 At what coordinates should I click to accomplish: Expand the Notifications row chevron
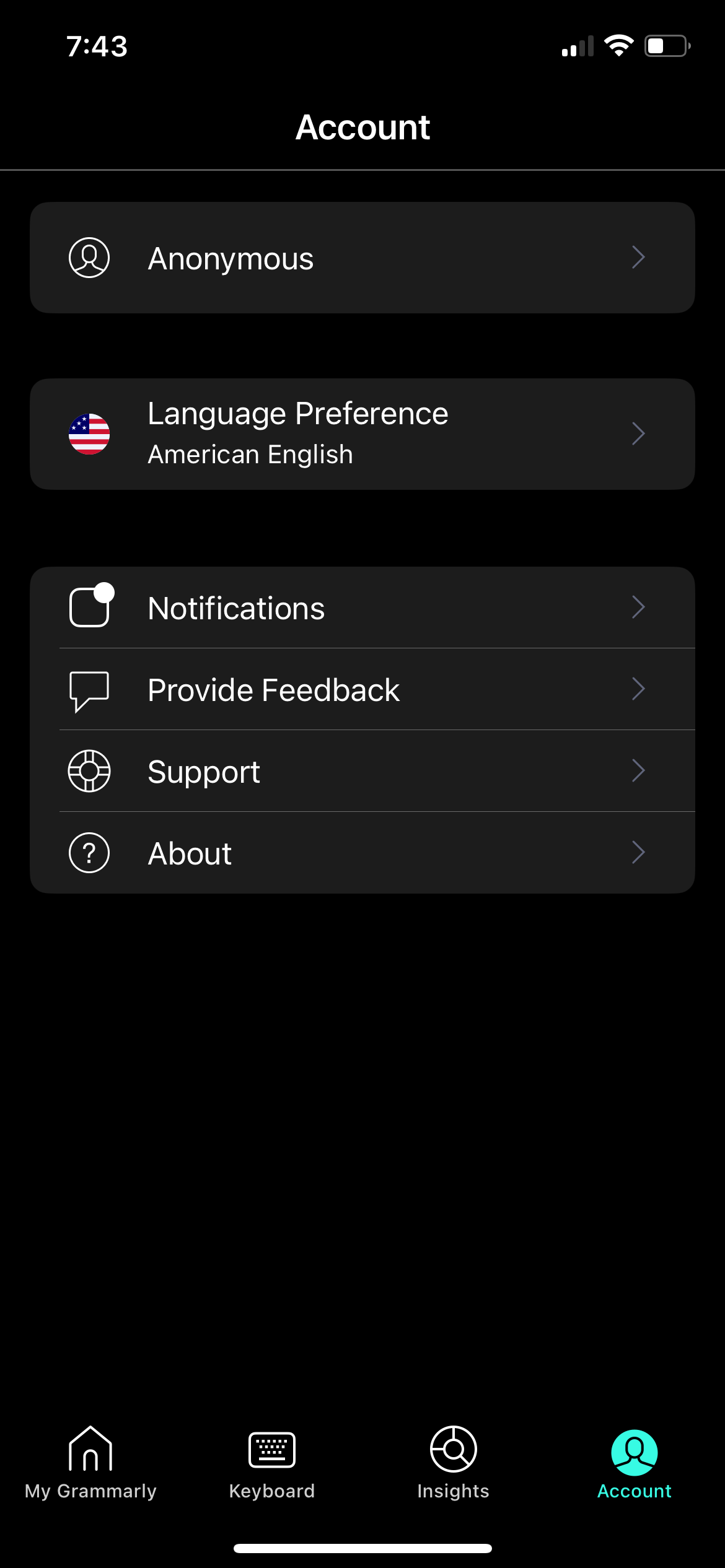coord(638,607)
